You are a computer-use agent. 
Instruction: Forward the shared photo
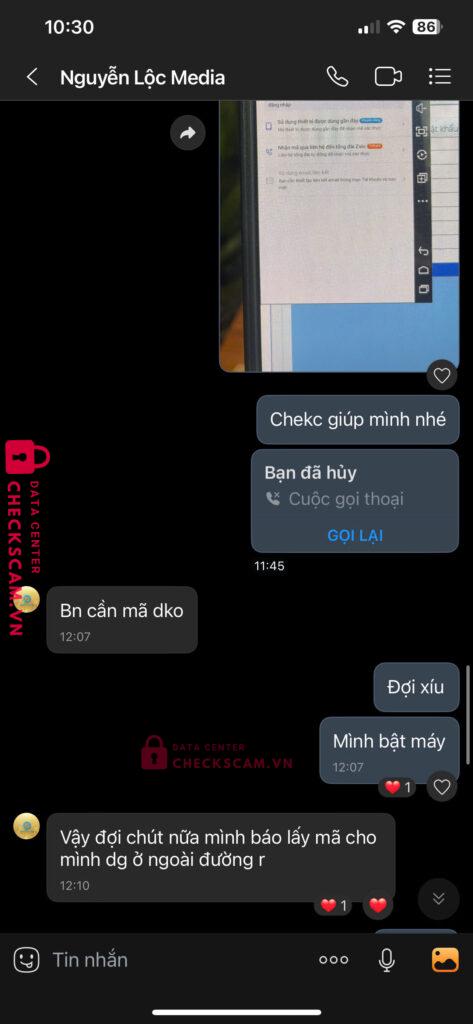(x=188, y=133)
